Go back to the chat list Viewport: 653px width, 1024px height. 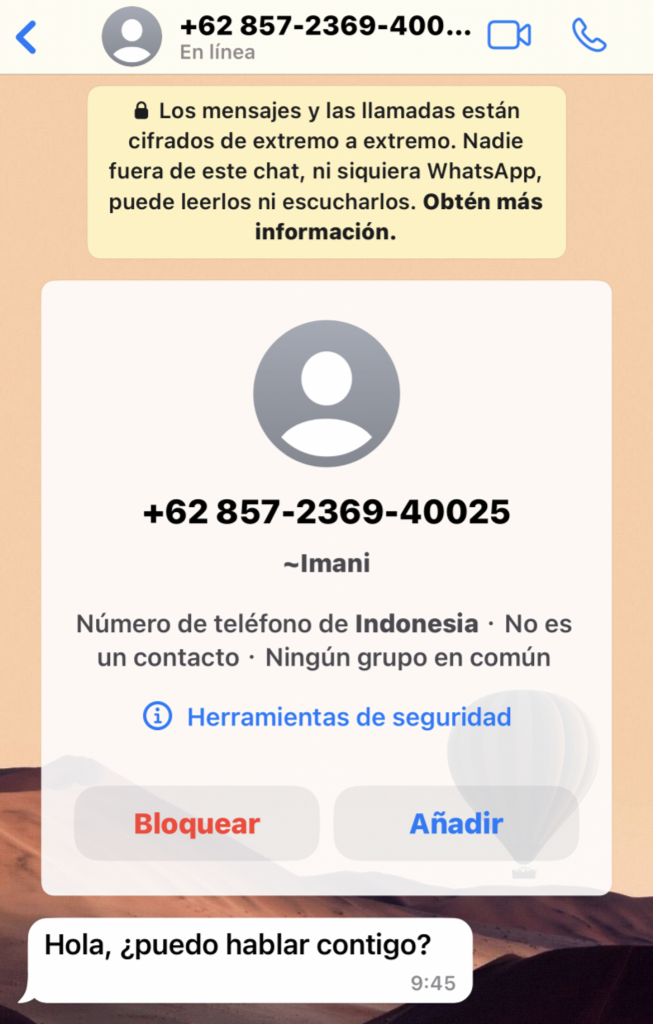27,37
